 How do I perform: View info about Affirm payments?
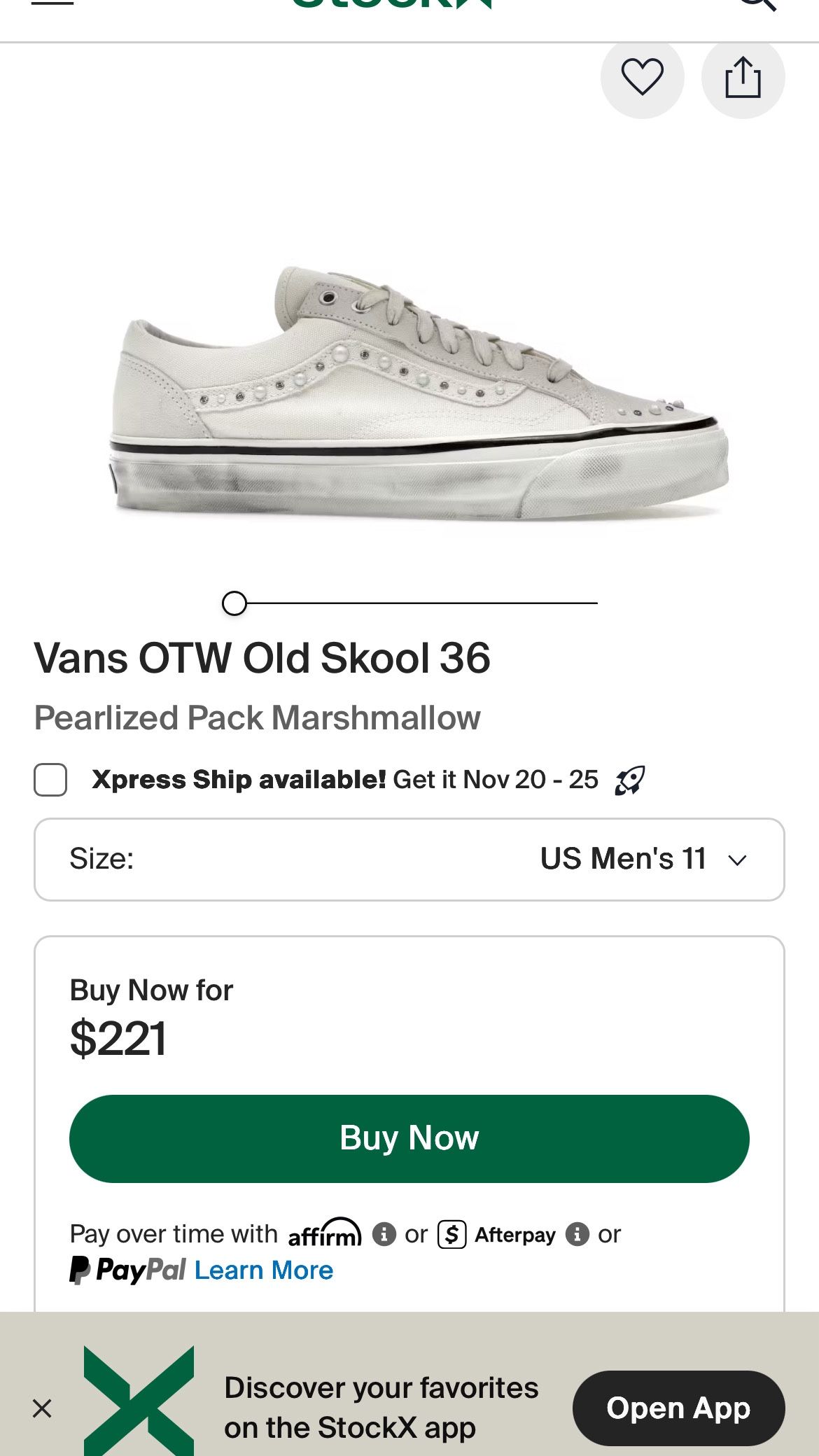384,1234
